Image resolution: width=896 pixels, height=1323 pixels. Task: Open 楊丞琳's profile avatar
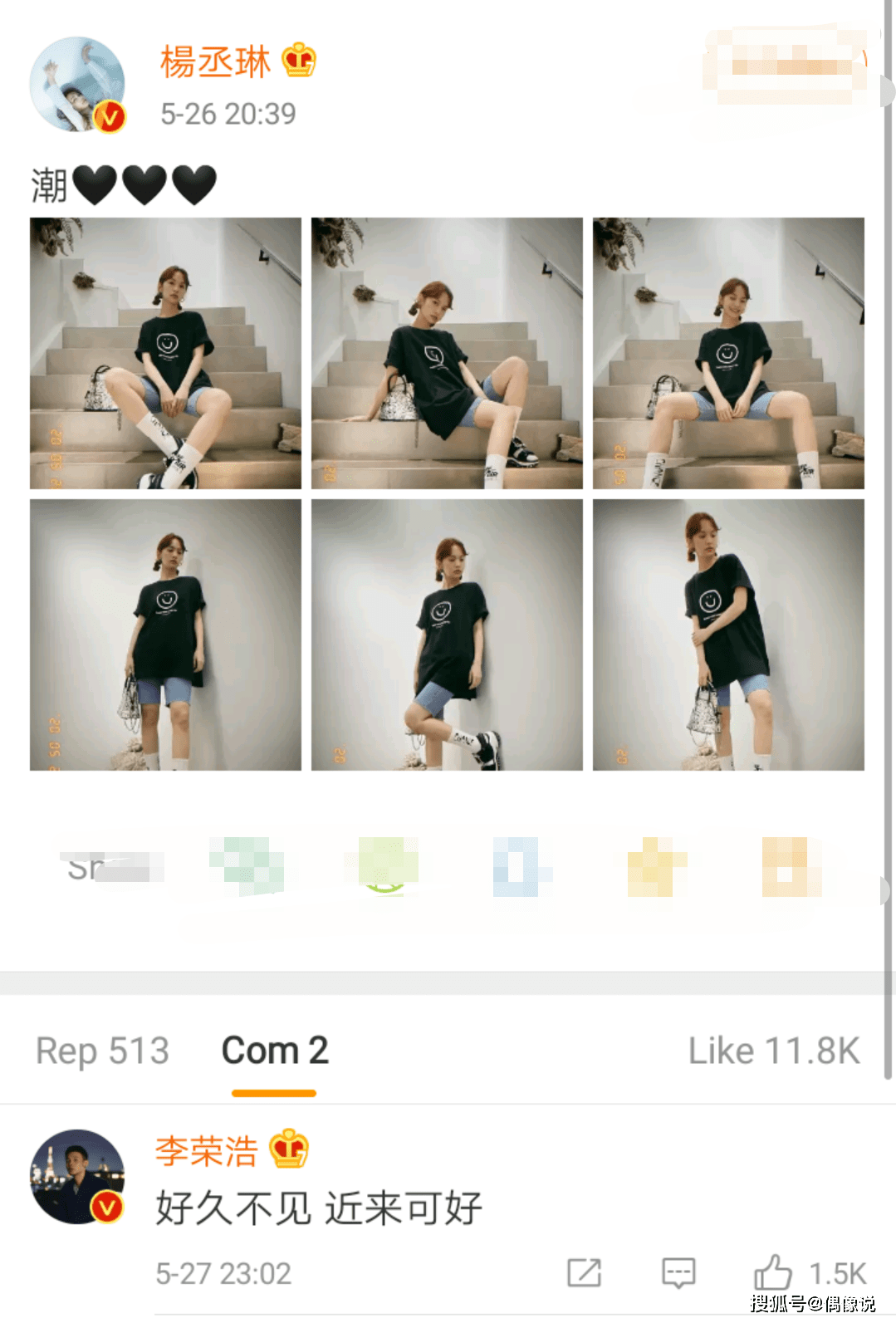tap(77, 85)
